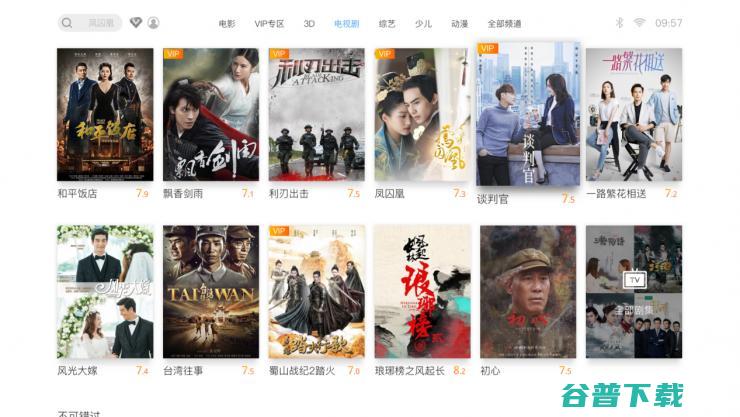
Task: Open the drama 凤囚凰
Action: [x=422, y=114]
